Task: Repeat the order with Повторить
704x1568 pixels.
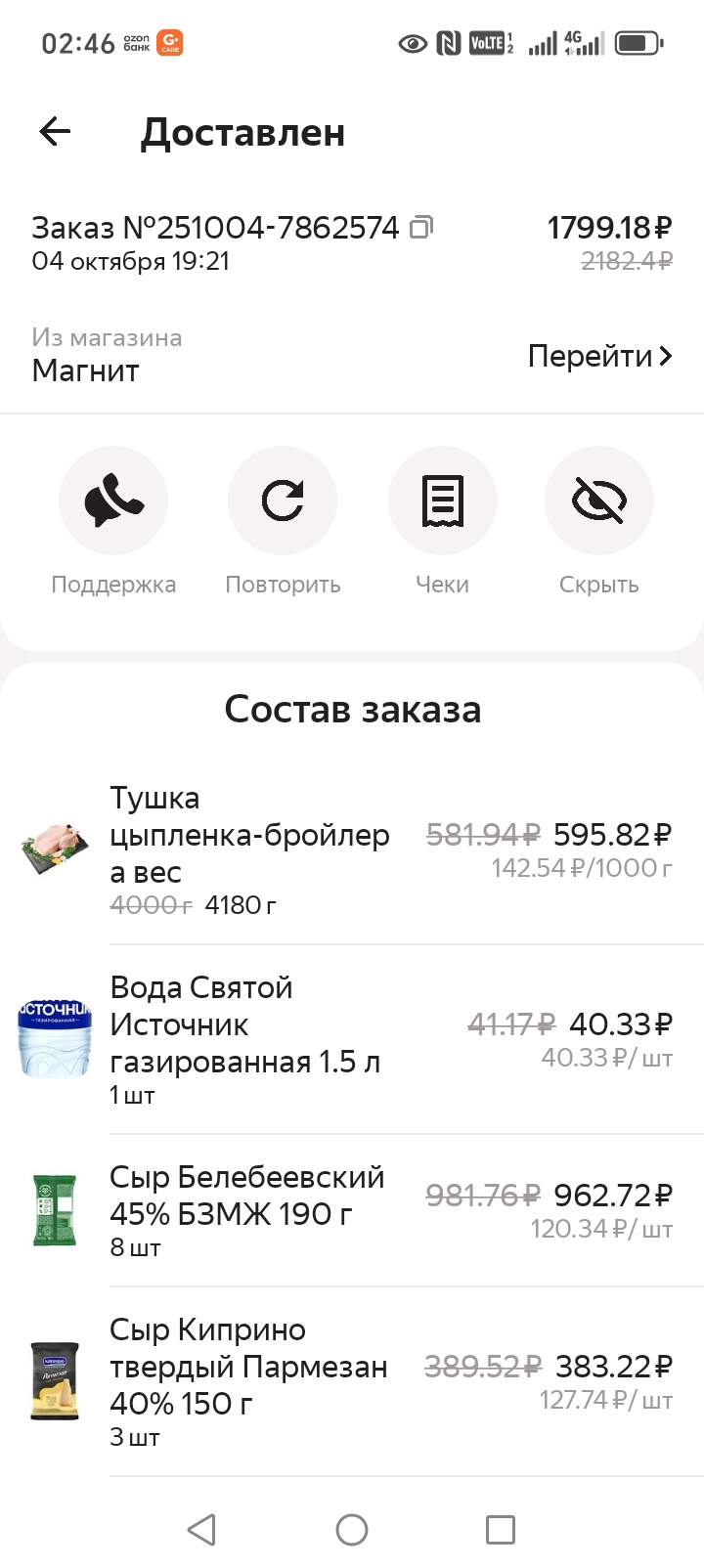Action: pyautogui.click(x=283, y=501)
